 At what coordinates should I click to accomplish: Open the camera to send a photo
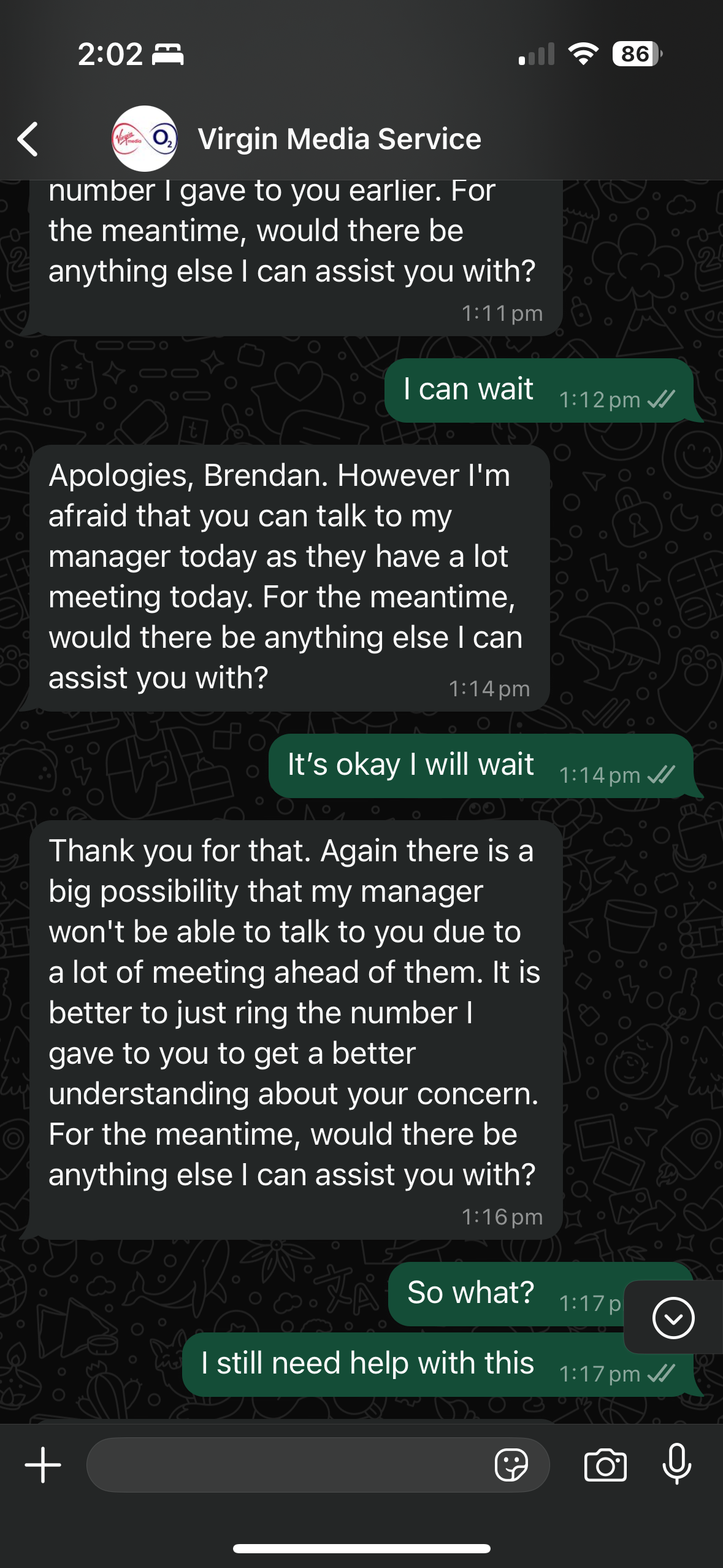[605, 1465]
